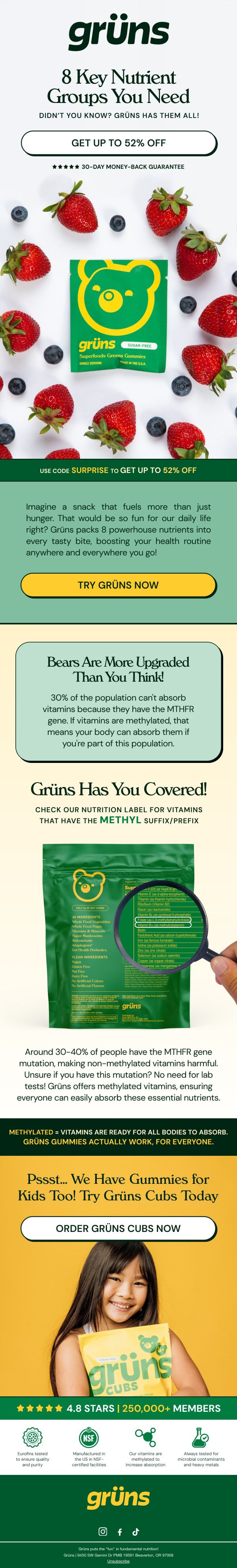Tap the Get Up To 52% Off button
Screen dimensions: 237x1568
(x=119, y=143)
